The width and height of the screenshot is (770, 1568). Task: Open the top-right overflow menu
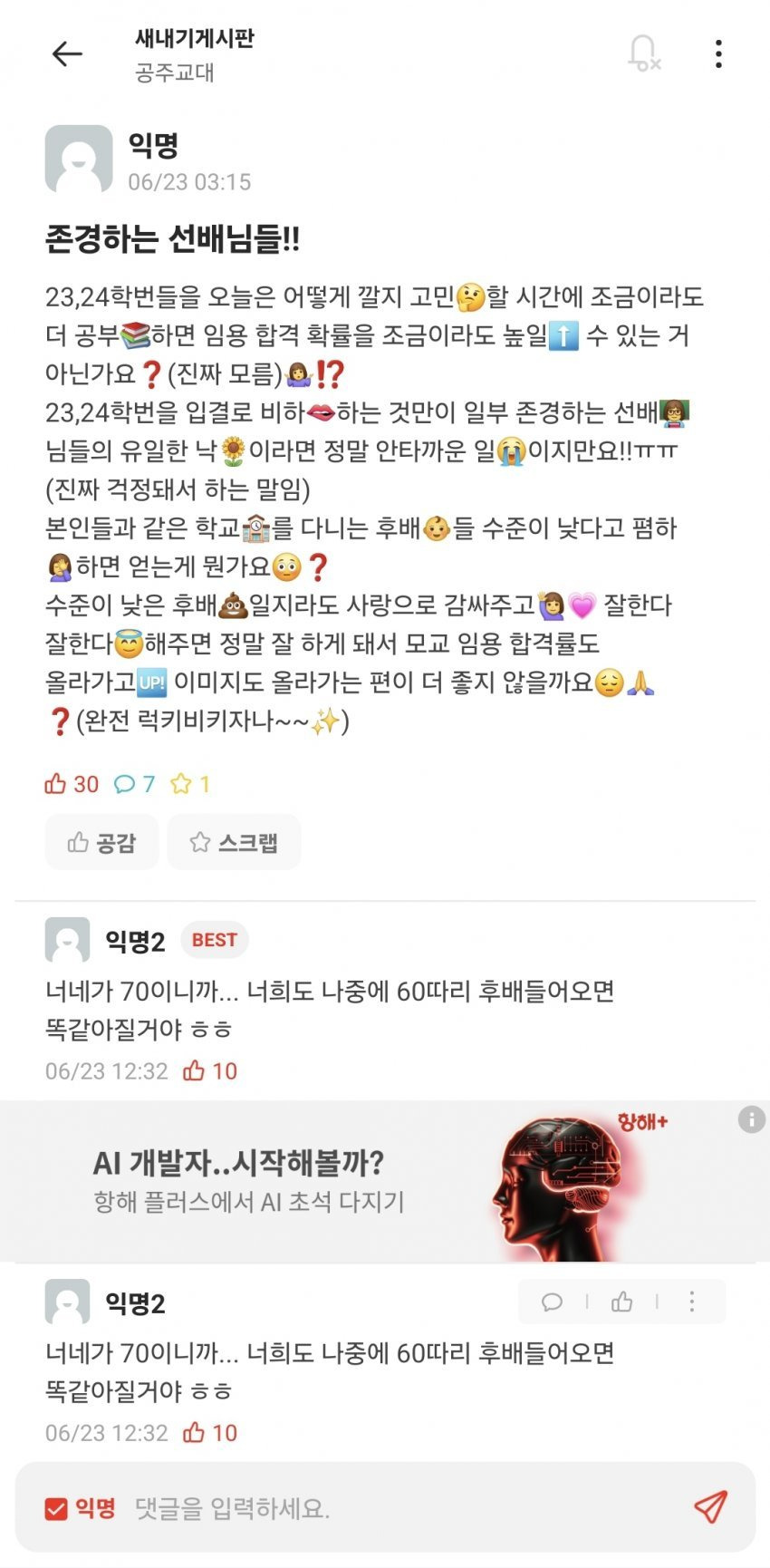click(718, 54)
